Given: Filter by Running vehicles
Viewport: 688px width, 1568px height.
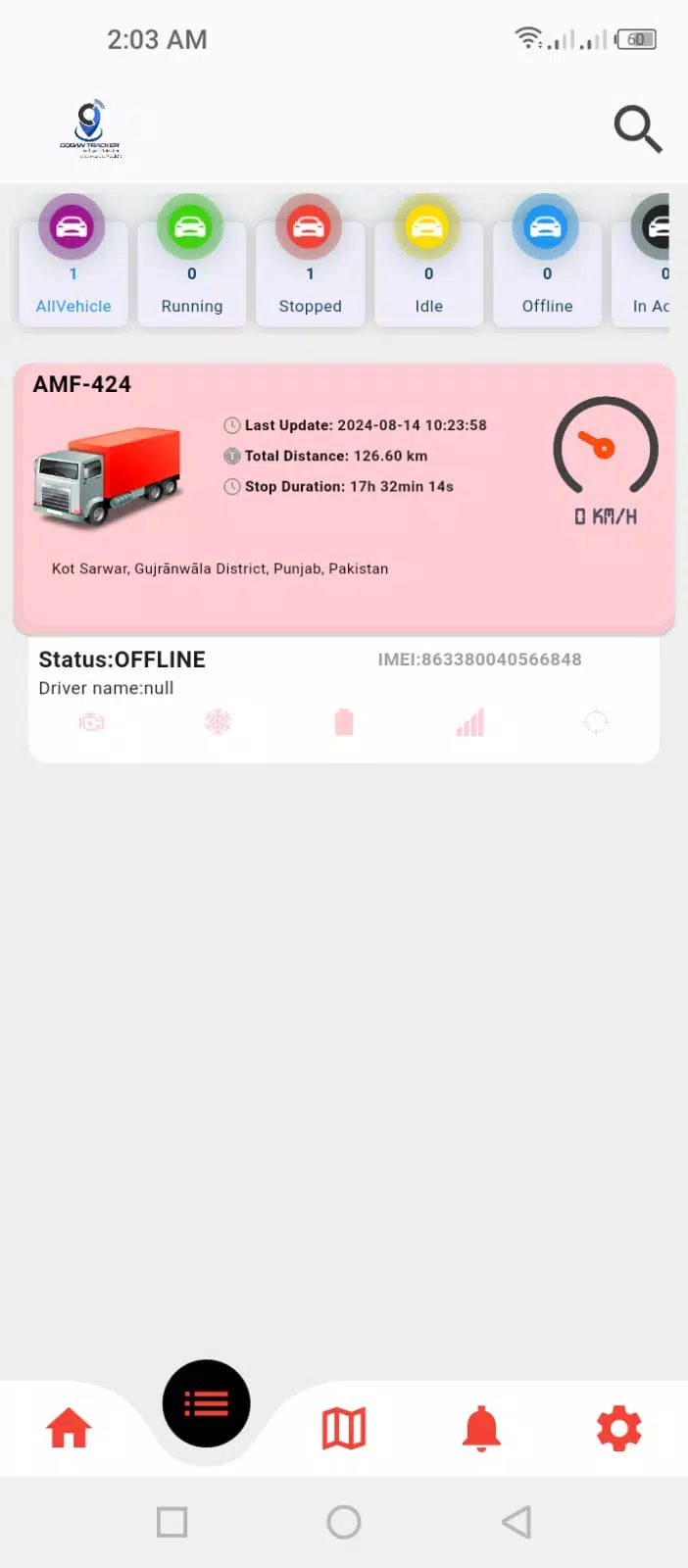Looking at the screenshot, I should click(191, 263).
